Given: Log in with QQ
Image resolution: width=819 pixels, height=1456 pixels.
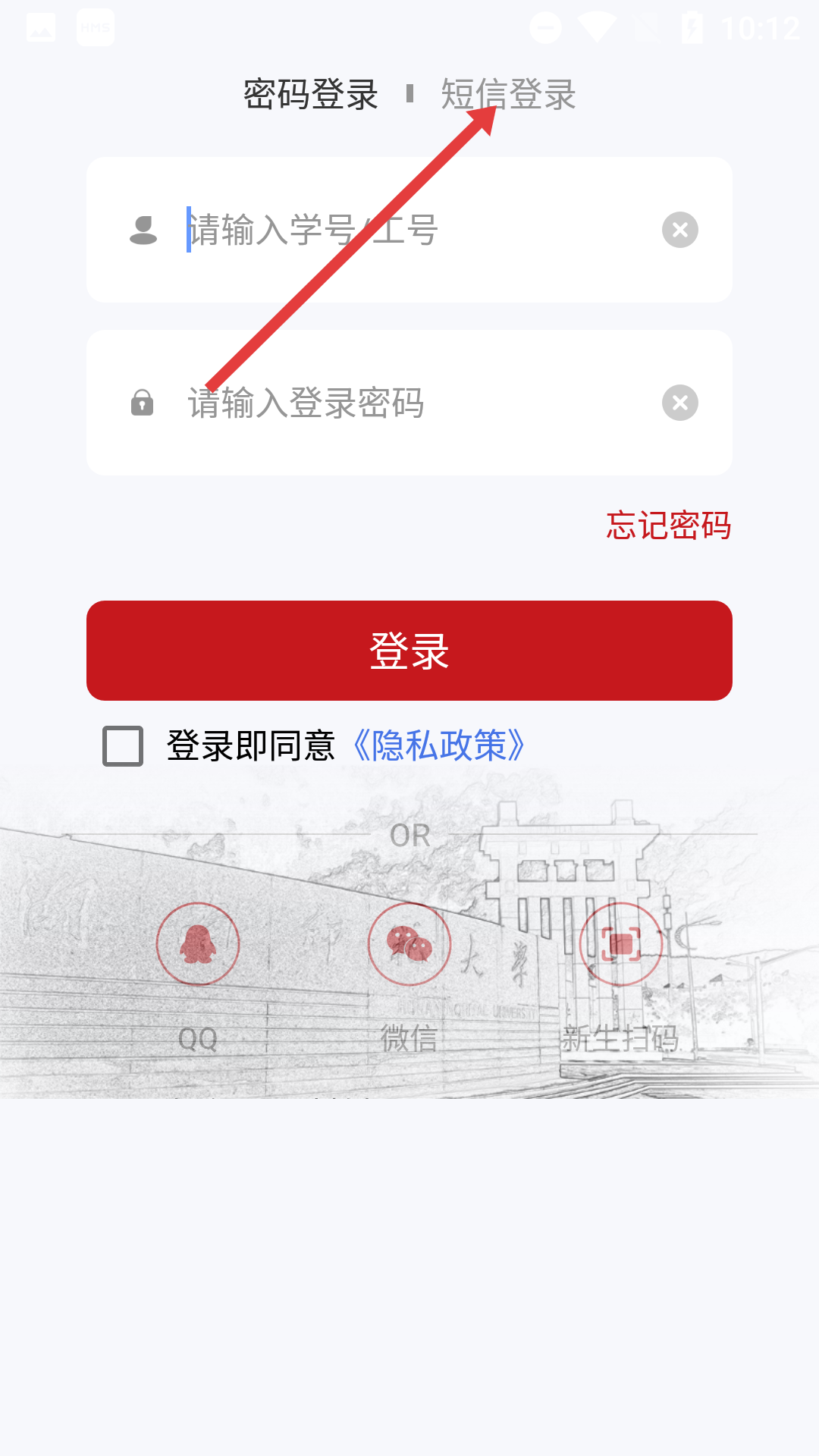Looking at the screenshot, I should tap(198, 944).
